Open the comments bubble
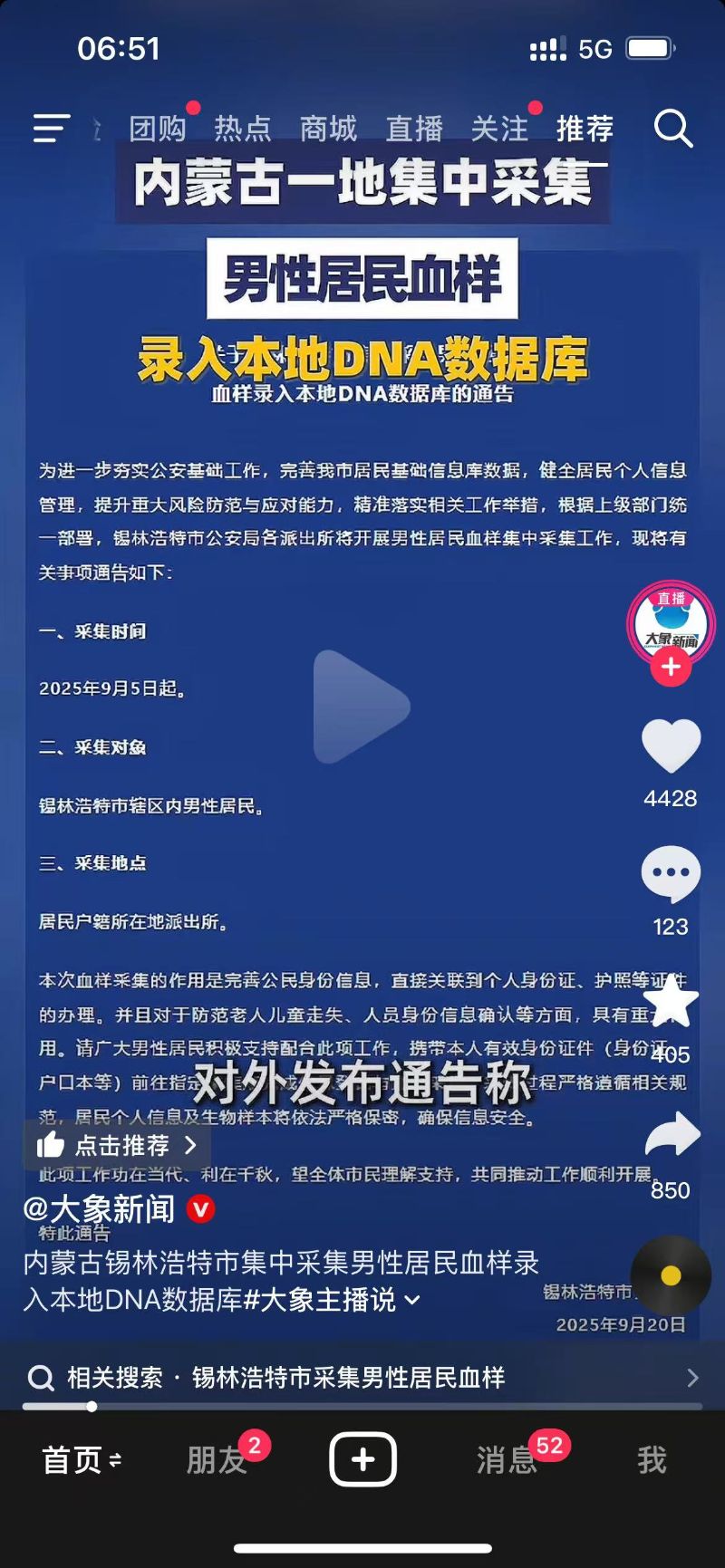Screen dimensions: 725x1568 pos(671,873)
